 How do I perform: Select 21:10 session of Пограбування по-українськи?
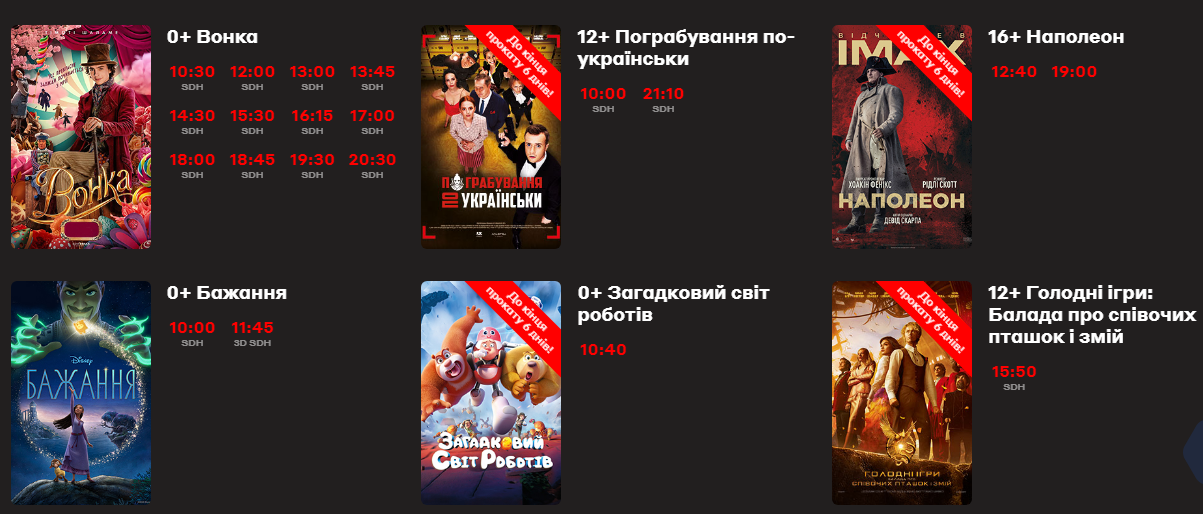(x=663, y=94)
